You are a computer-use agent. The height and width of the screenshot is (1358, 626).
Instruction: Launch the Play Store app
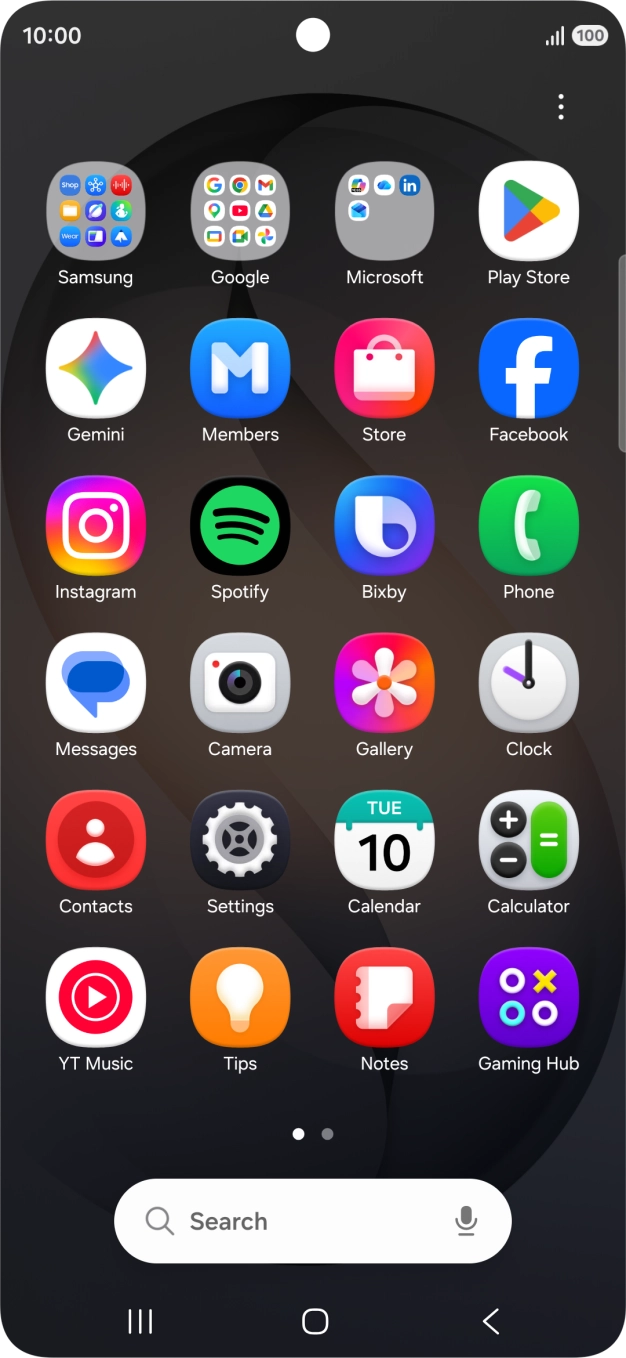point(528,211)
